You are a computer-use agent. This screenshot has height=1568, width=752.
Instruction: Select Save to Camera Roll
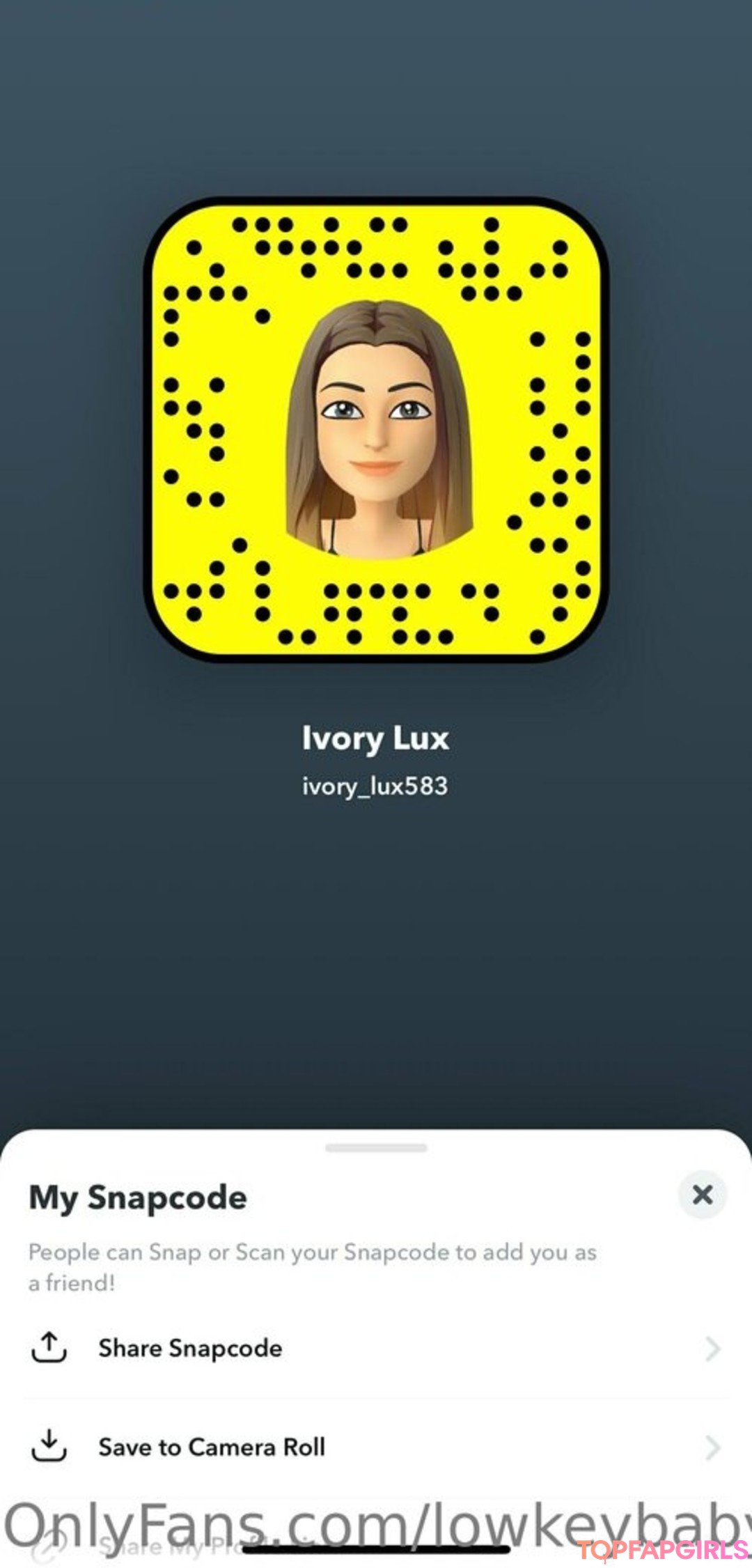pos(212,1447)
